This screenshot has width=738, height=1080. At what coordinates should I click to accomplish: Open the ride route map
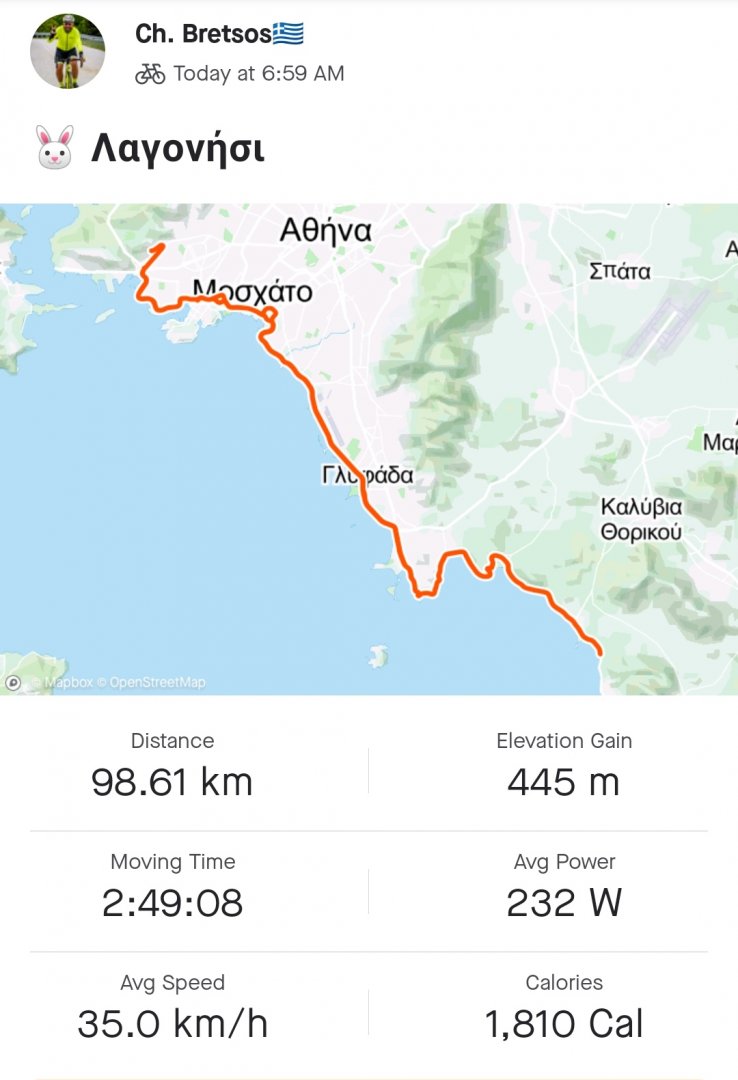[369, 449]
